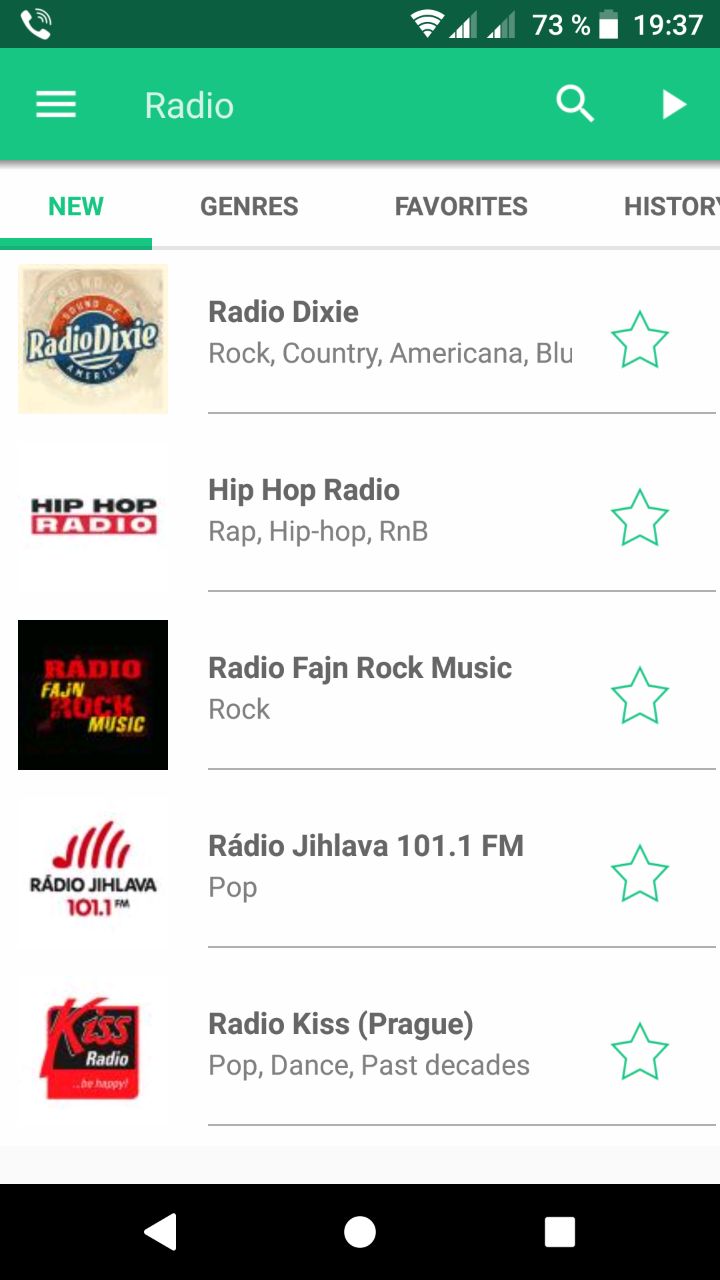This screenshot has width=720, height=1280.
Task: Open the Radio Dixie station
Action: tap(360, 339)
